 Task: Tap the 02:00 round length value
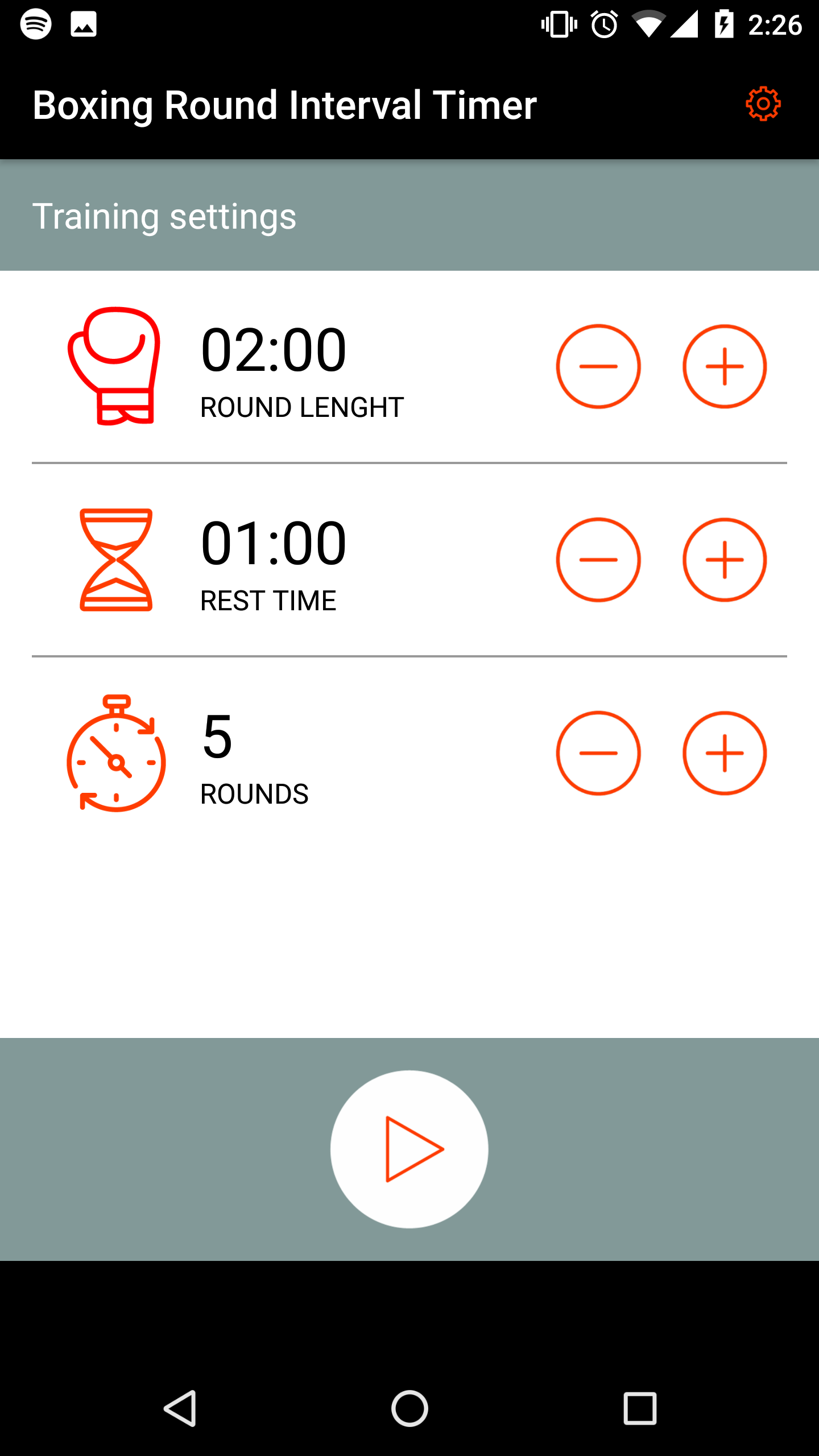pos(274,350)
